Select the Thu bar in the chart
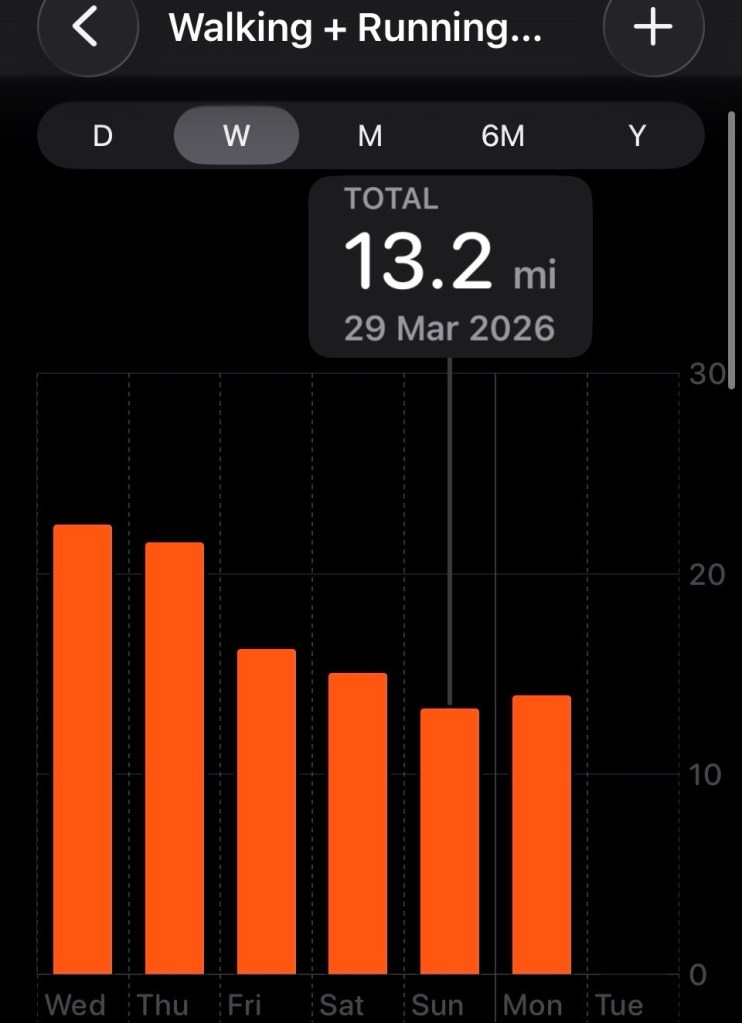The image size is (742, 1023). [174, 758]
